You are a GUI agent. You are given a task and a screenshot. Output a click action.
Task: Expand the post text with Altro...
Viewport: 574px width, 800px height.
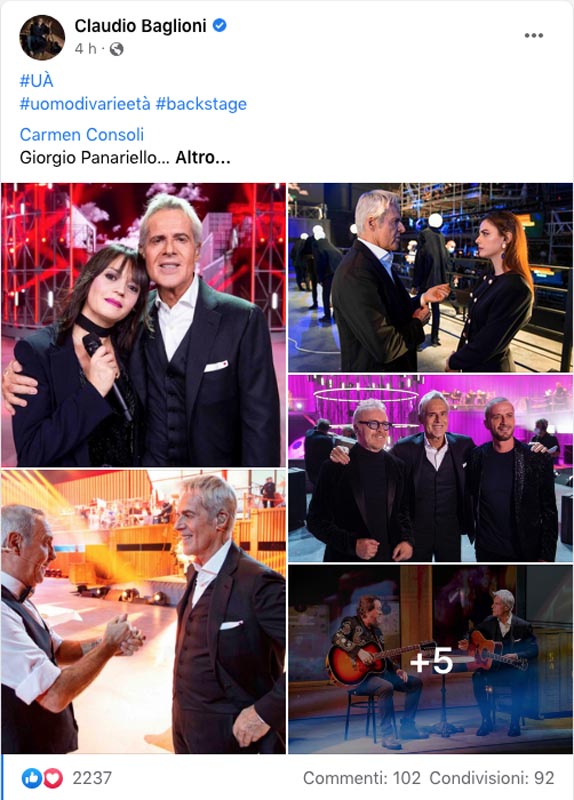click(x=203, y=158)
